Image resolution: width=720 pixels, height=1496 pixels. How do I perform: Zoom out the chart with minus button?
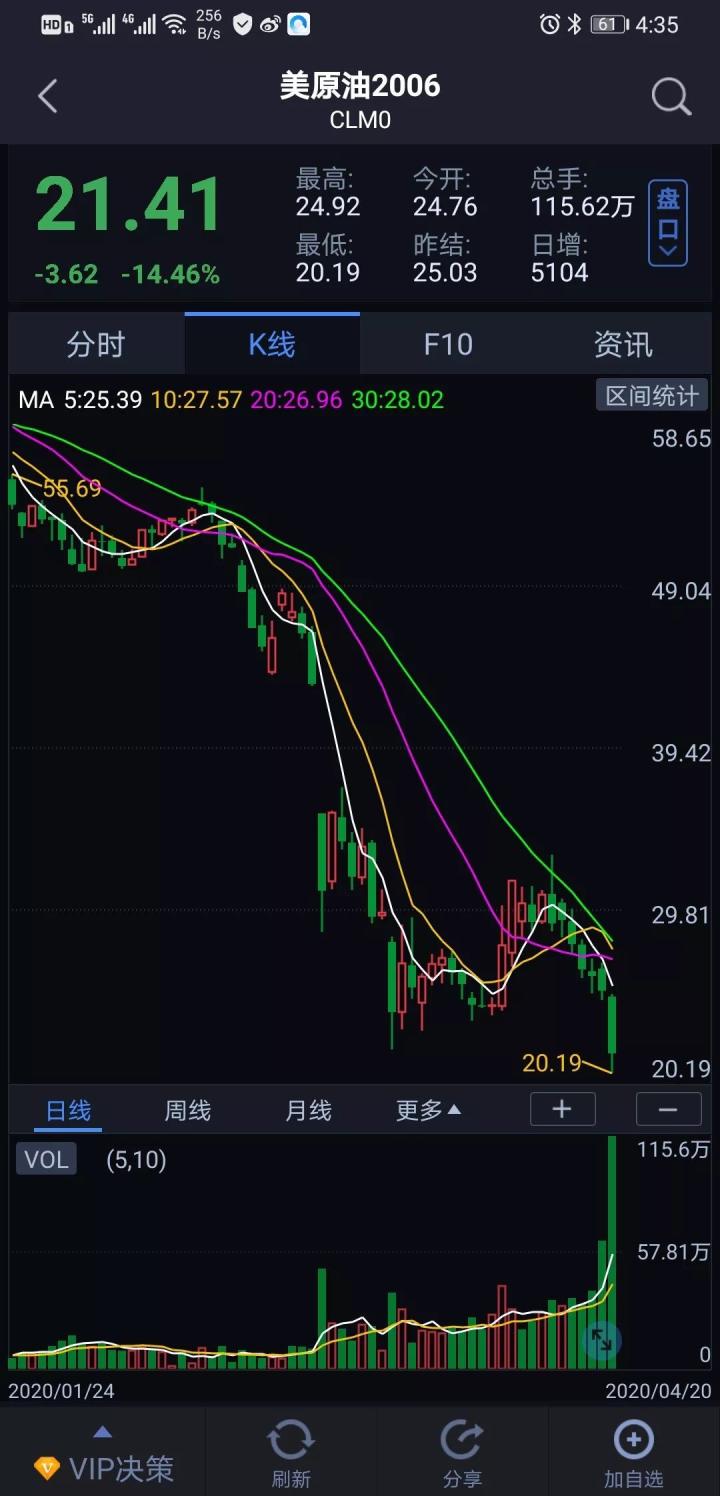tap(668, 1109)
